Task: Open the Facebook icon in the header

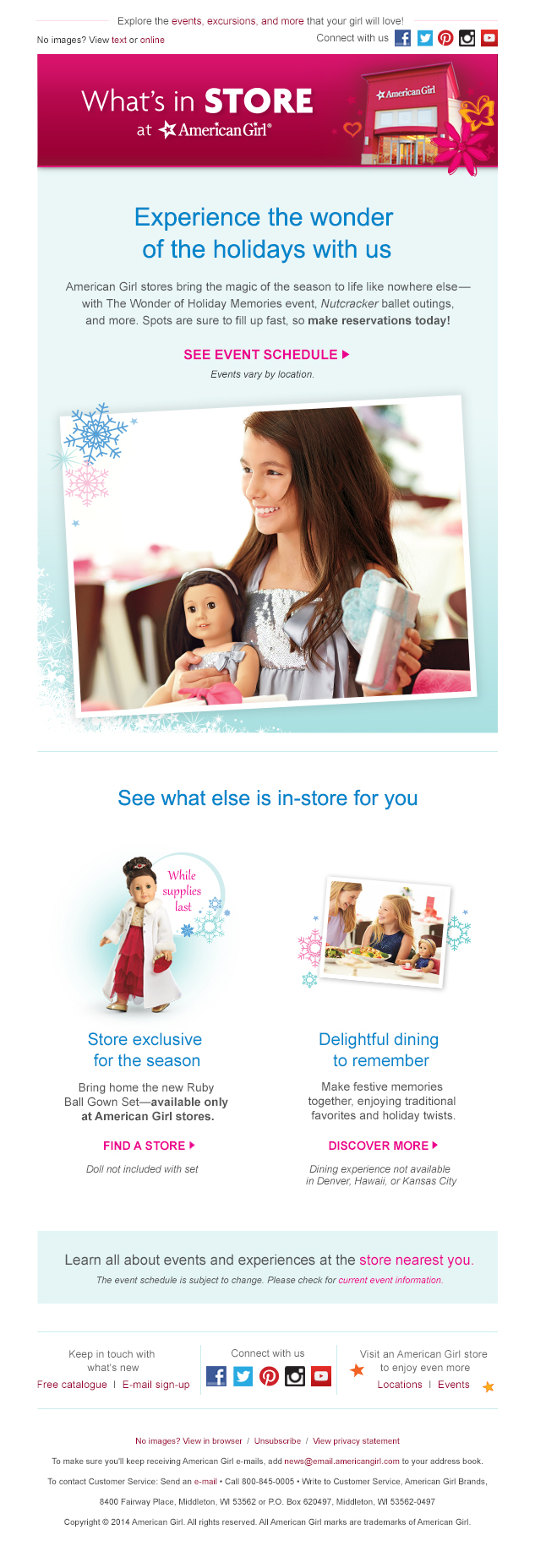Action: [403, 38]
